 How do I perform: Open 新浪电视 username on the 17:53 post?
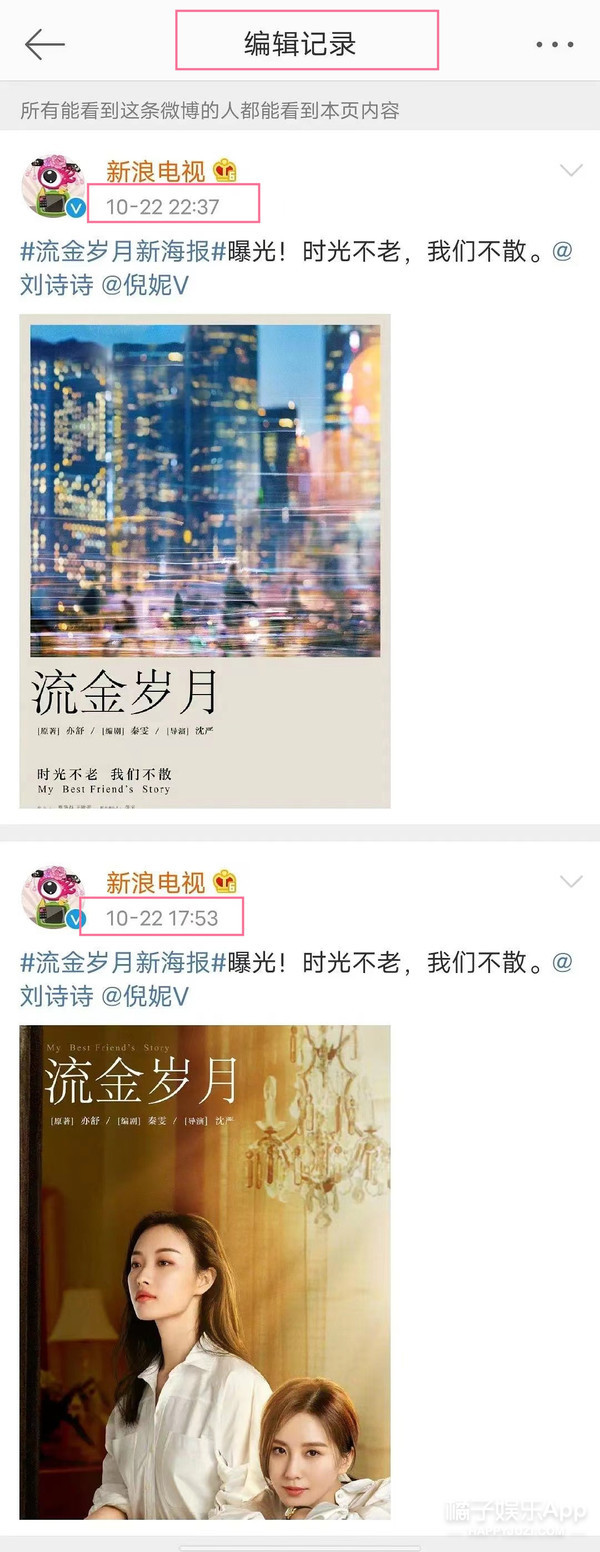coord(155,882)
